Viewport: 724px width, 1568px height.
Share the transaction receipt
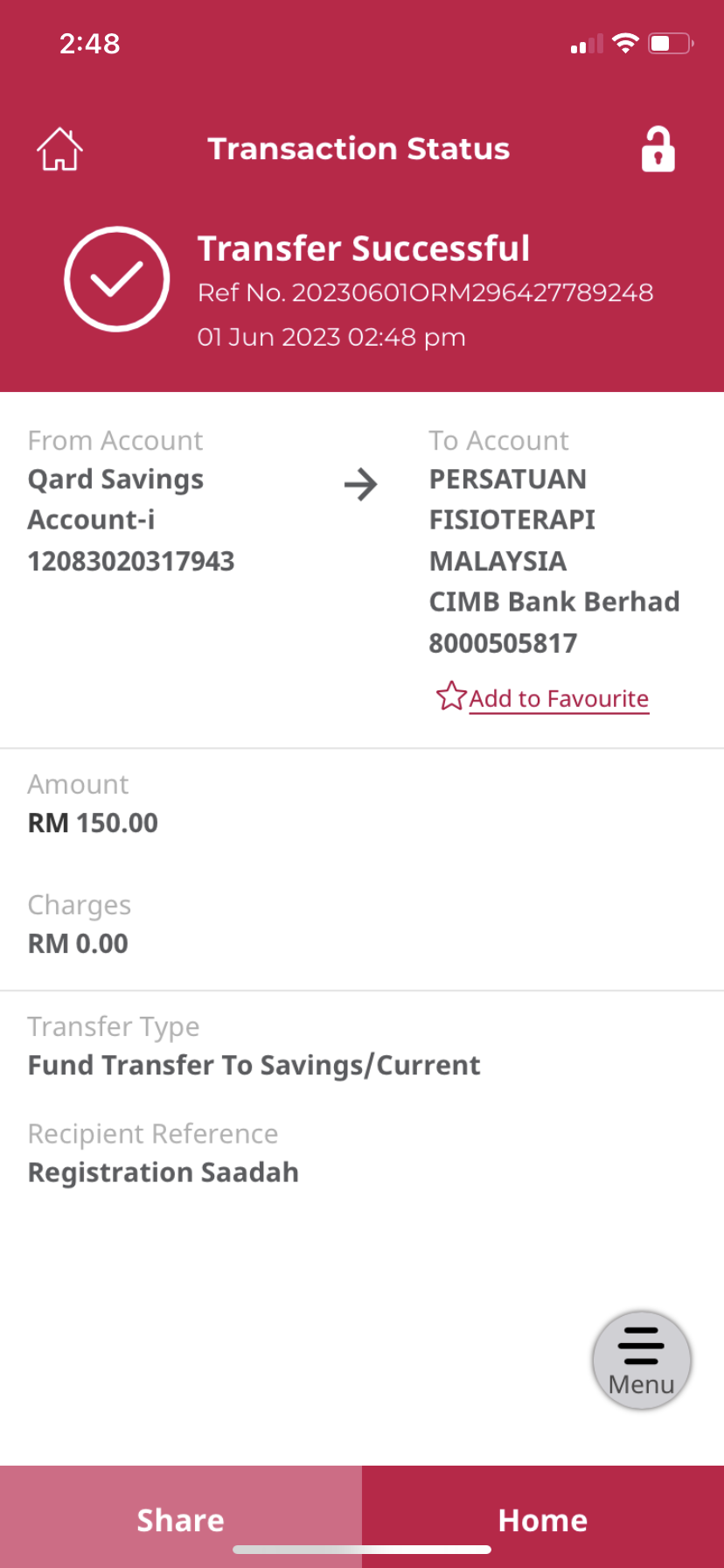click(x=181, y=1520)
